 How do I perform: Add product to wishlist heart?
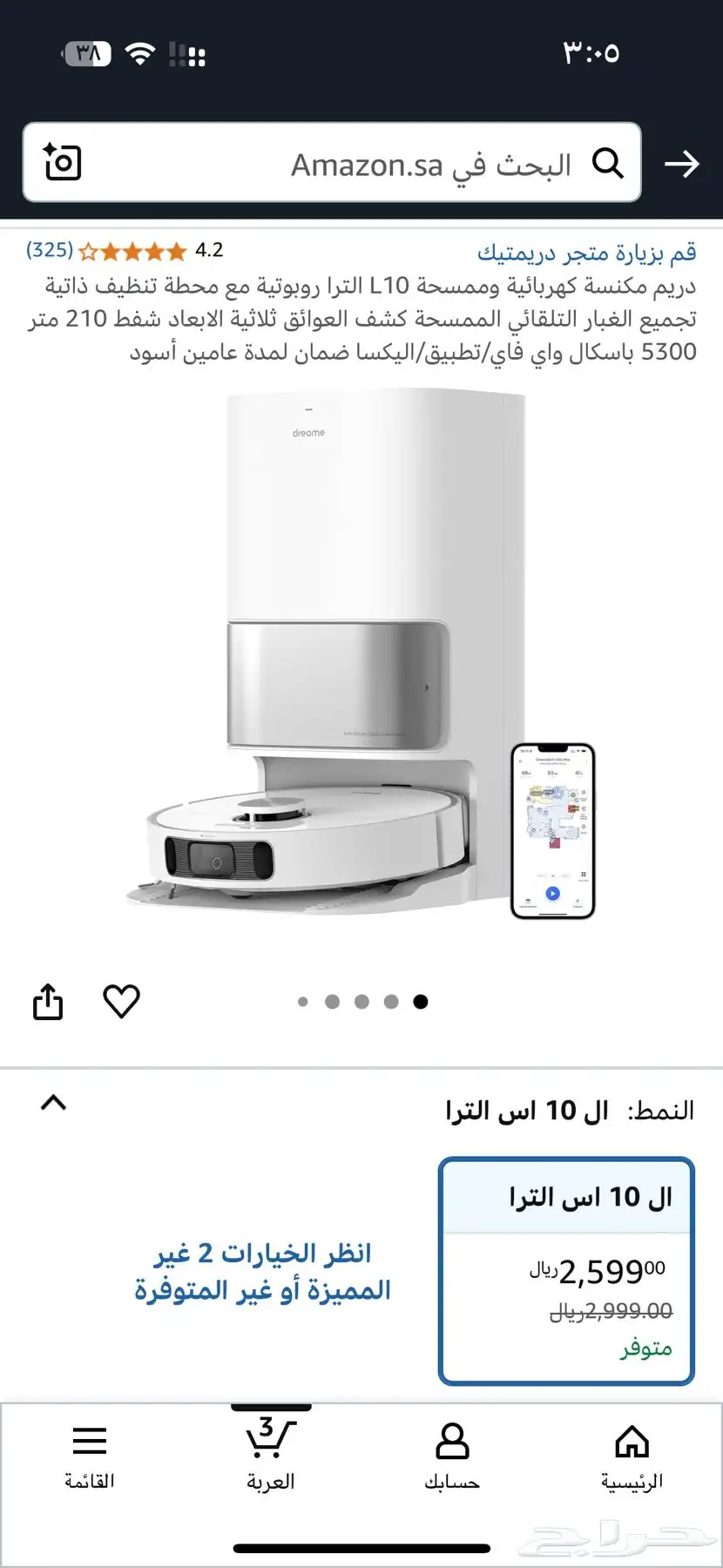pyautogui.click(x=121, y=1001)
